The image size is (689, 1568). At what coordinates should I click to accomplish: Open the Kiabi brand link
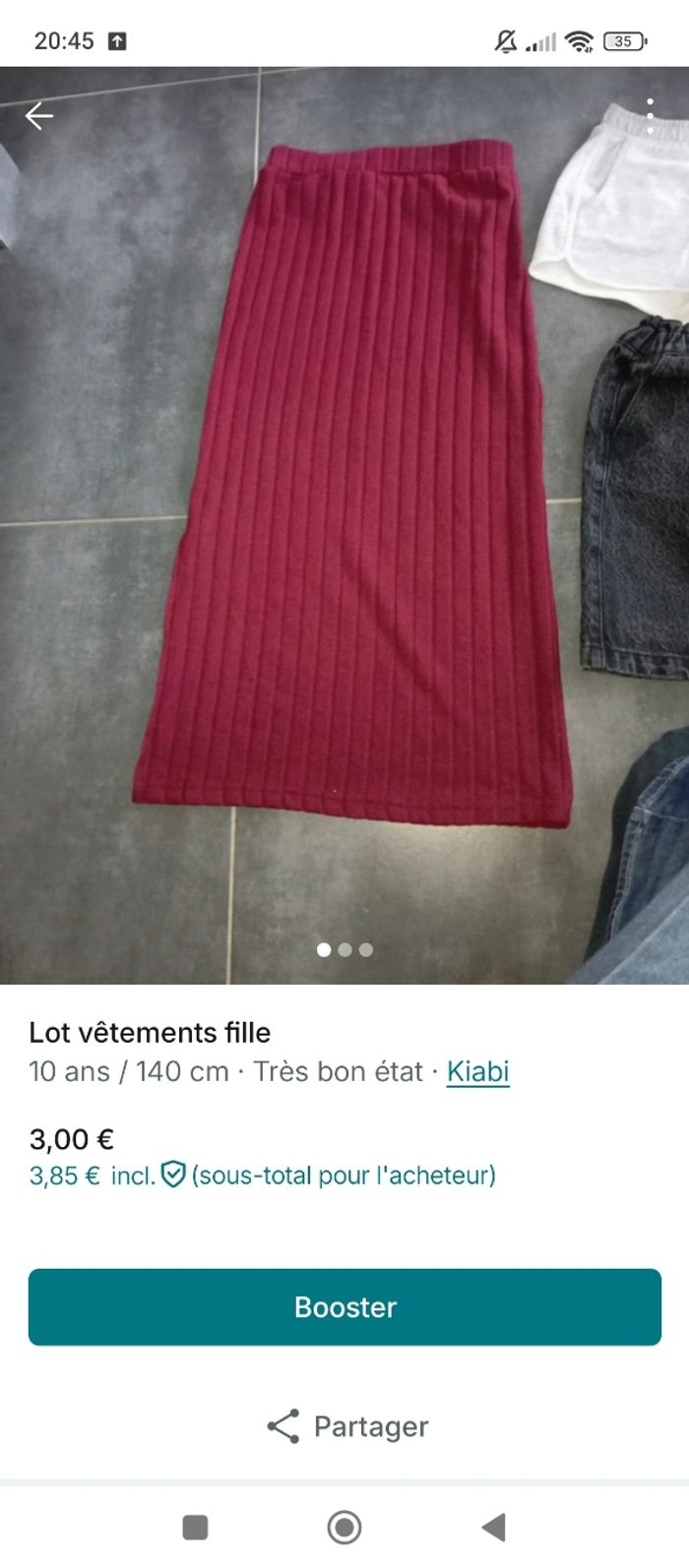[477, 1071]
